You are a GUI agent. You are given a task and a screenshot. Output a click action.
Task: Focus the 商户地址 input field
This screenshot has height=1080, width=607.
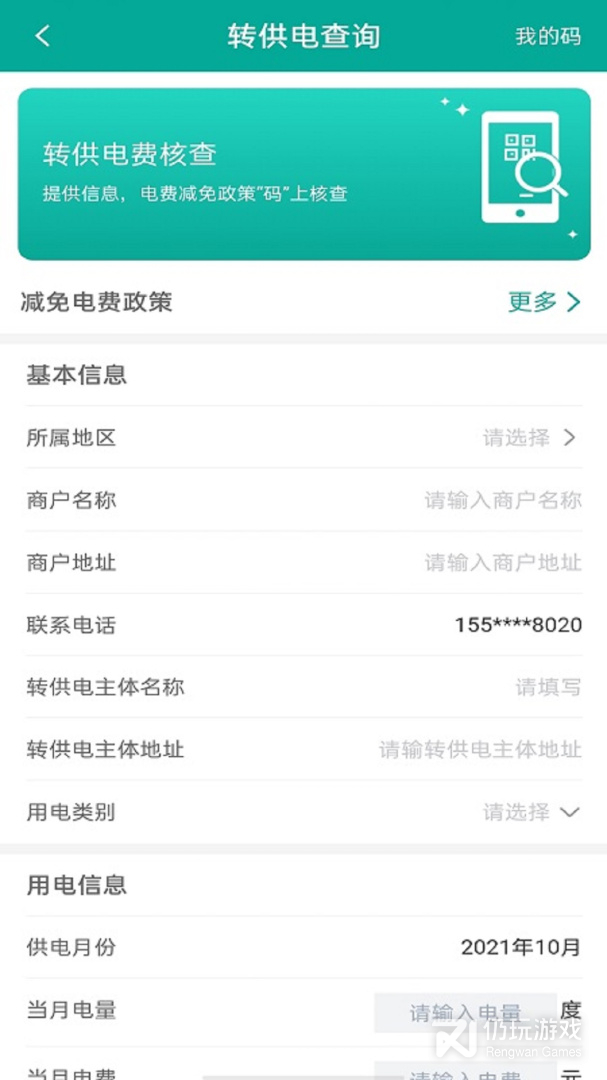pyautogui.click(x=502, y=563)
